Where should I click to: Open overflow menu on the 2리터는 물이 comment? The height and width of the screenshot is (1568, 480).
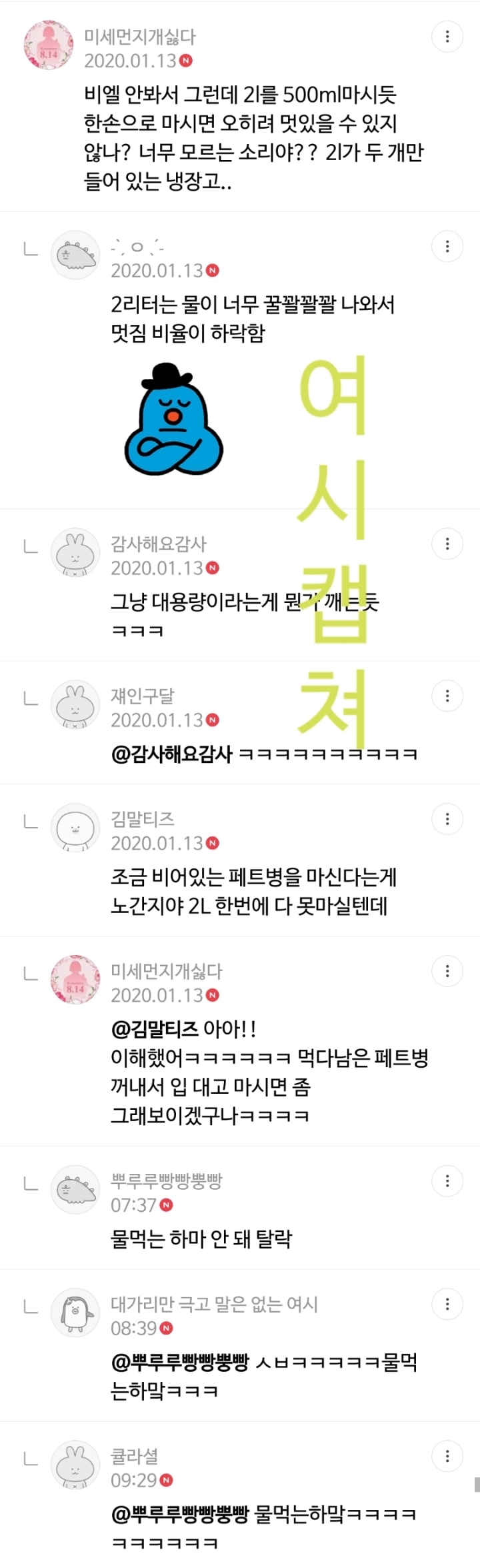coord(447,247)
